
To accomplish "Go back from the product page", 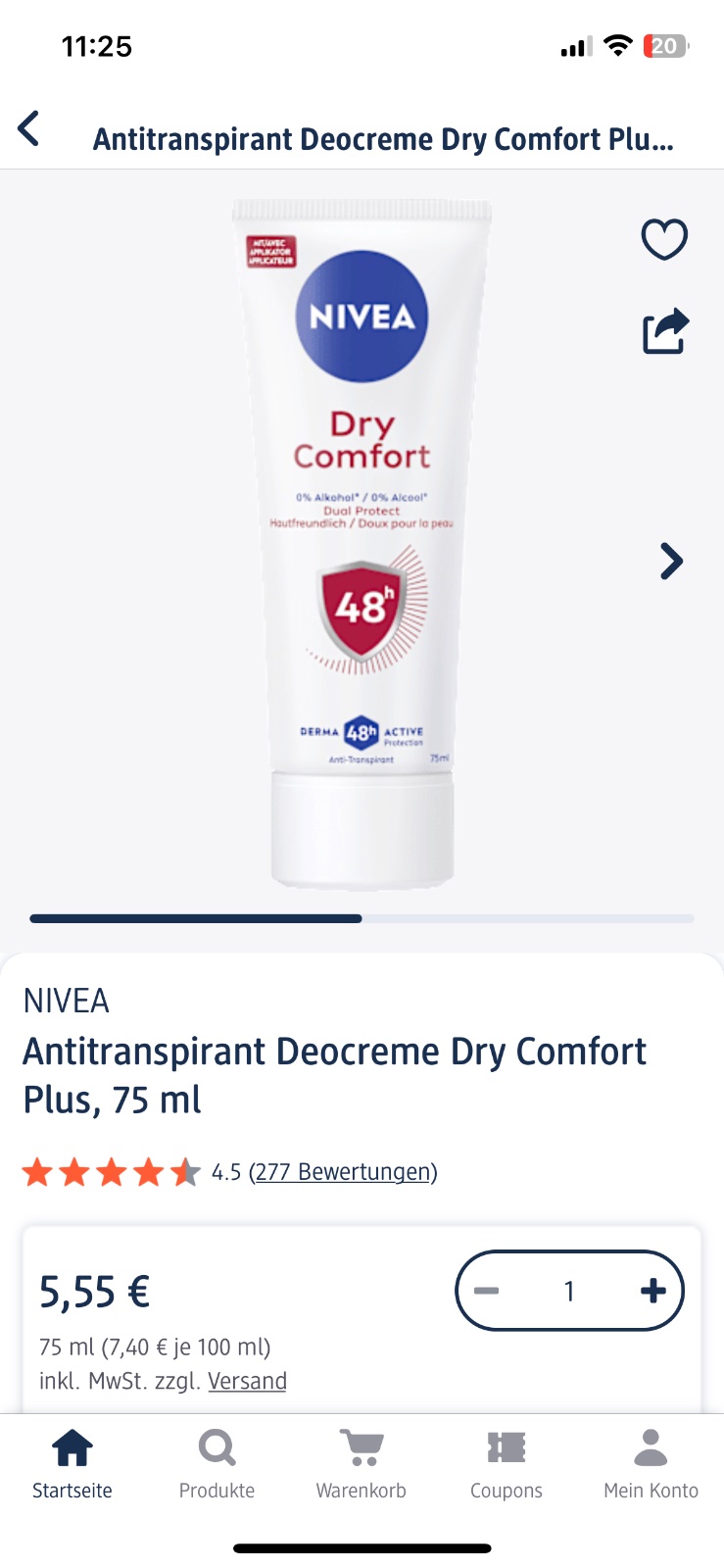I will (x=29, y=129).
